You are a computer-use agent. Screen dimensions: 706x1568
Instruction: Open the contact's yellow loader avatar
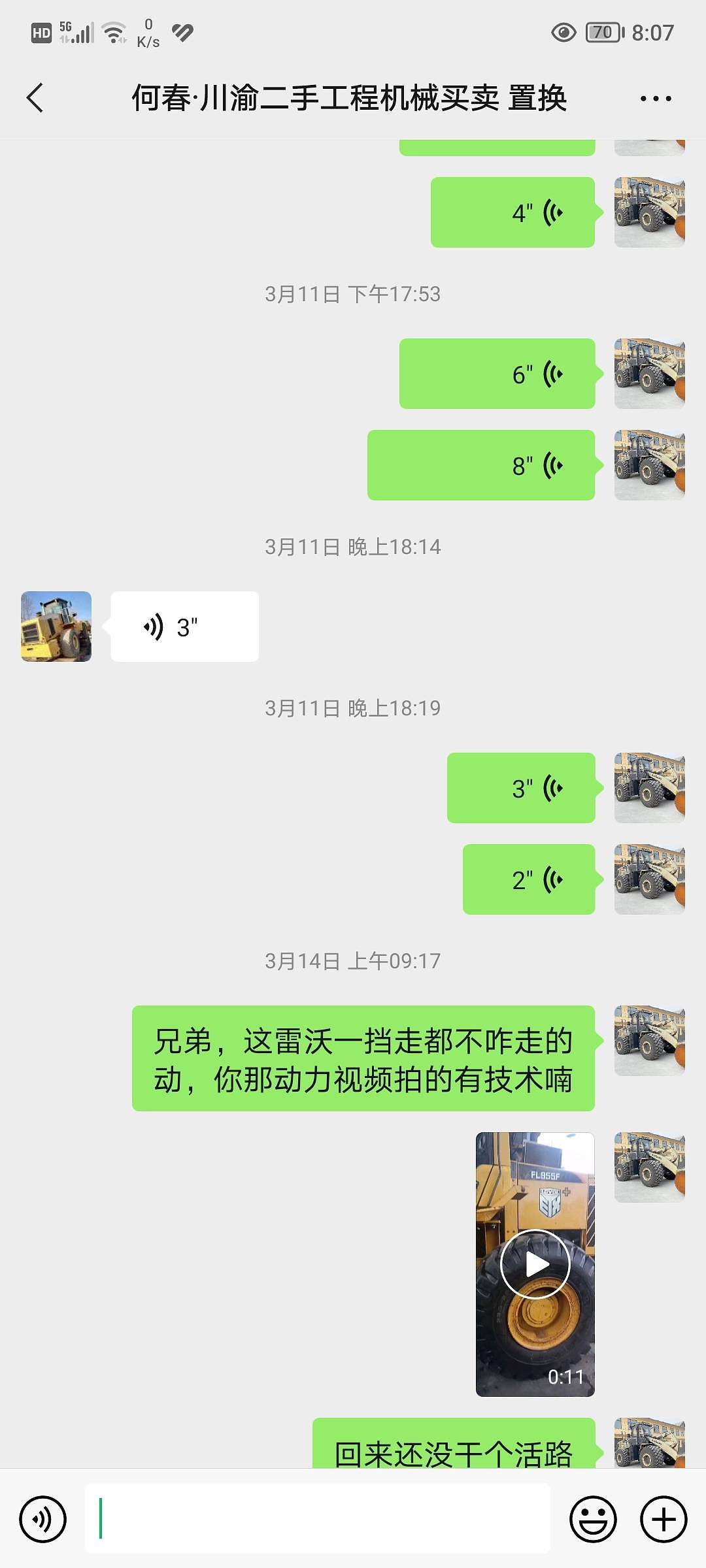click(56, 627)
